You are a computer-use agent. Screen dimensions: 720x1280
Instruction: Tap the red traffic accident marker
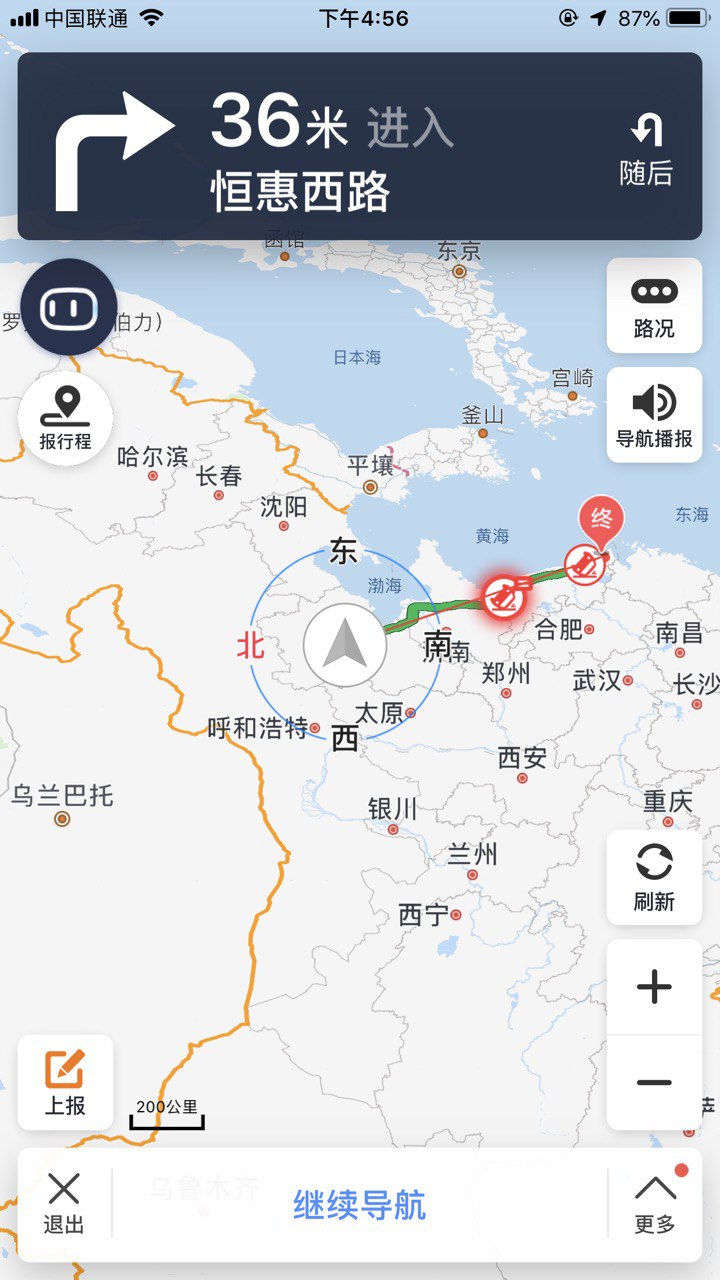(503, 597)
